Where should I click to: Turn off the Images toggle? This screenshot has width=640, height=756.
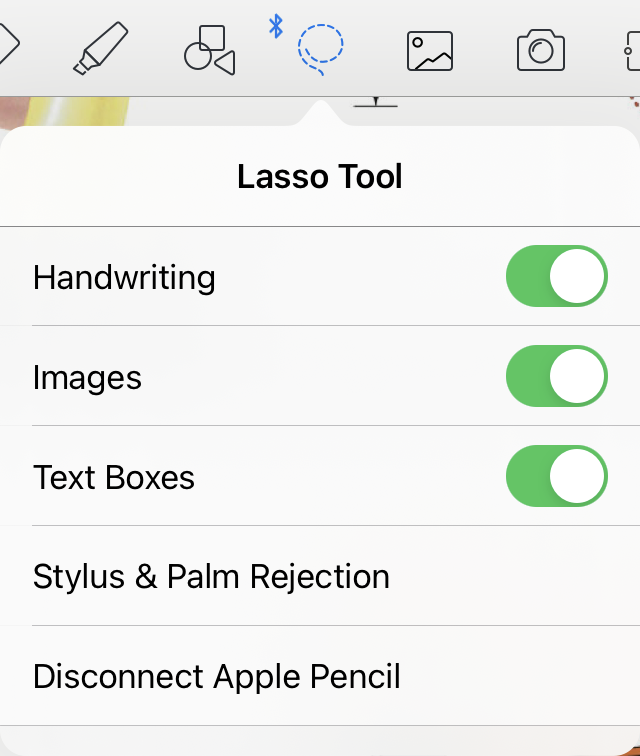pos(556,376)
